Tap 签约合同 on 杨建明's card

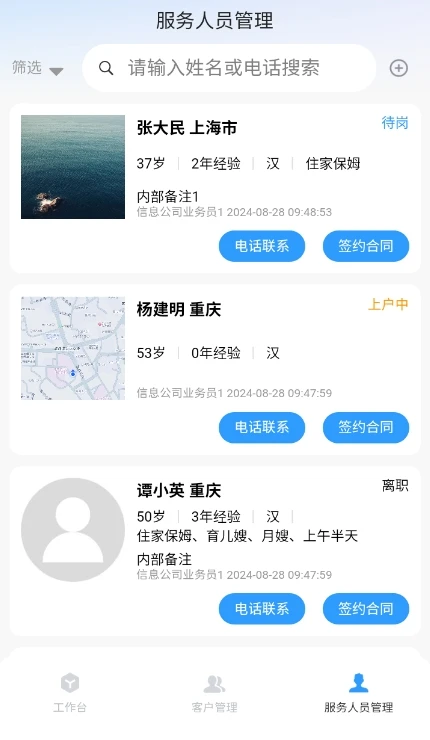tap(366, 427)
